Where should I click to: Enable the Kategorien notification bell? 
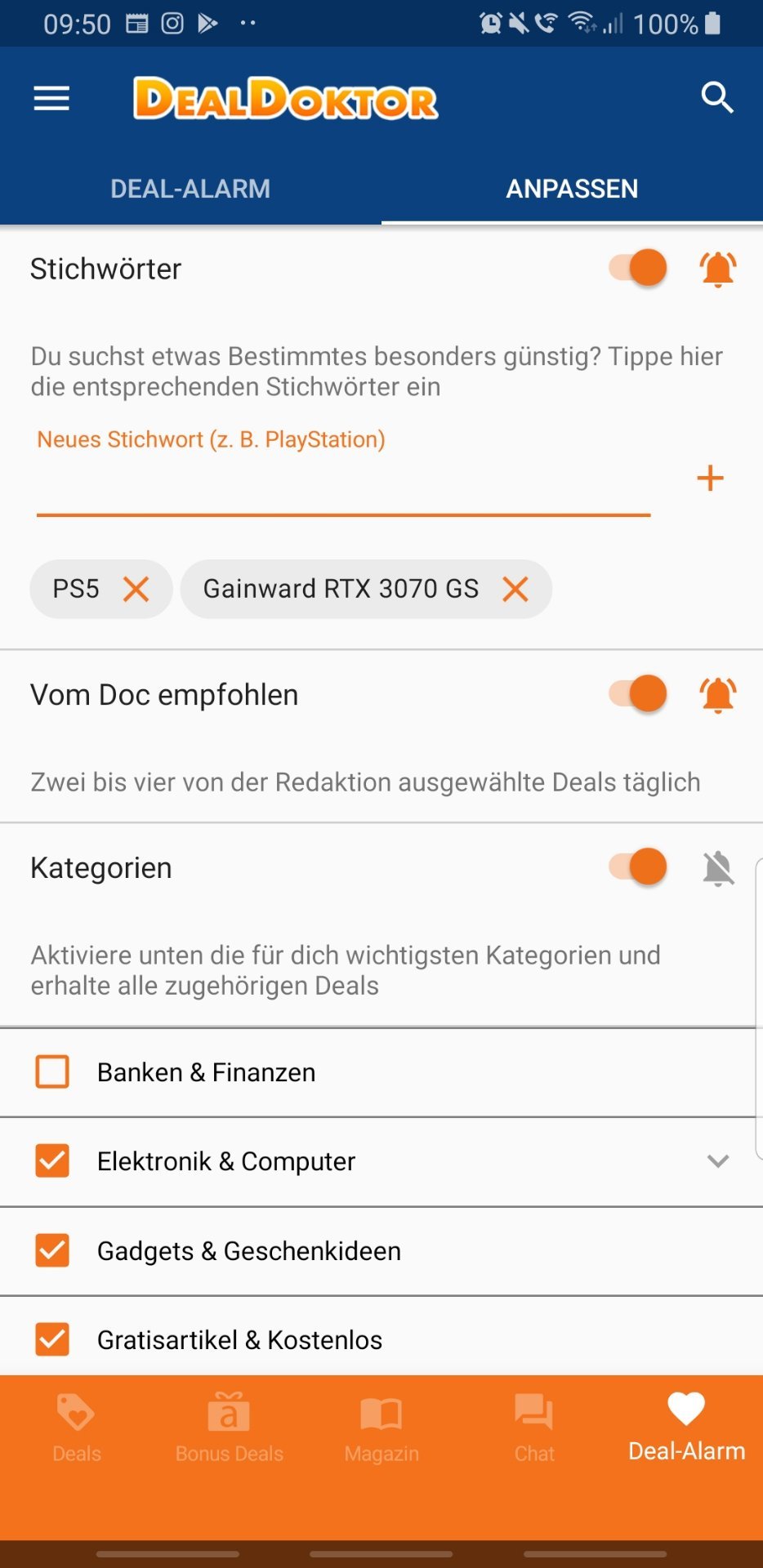click(x=718, y=867)
